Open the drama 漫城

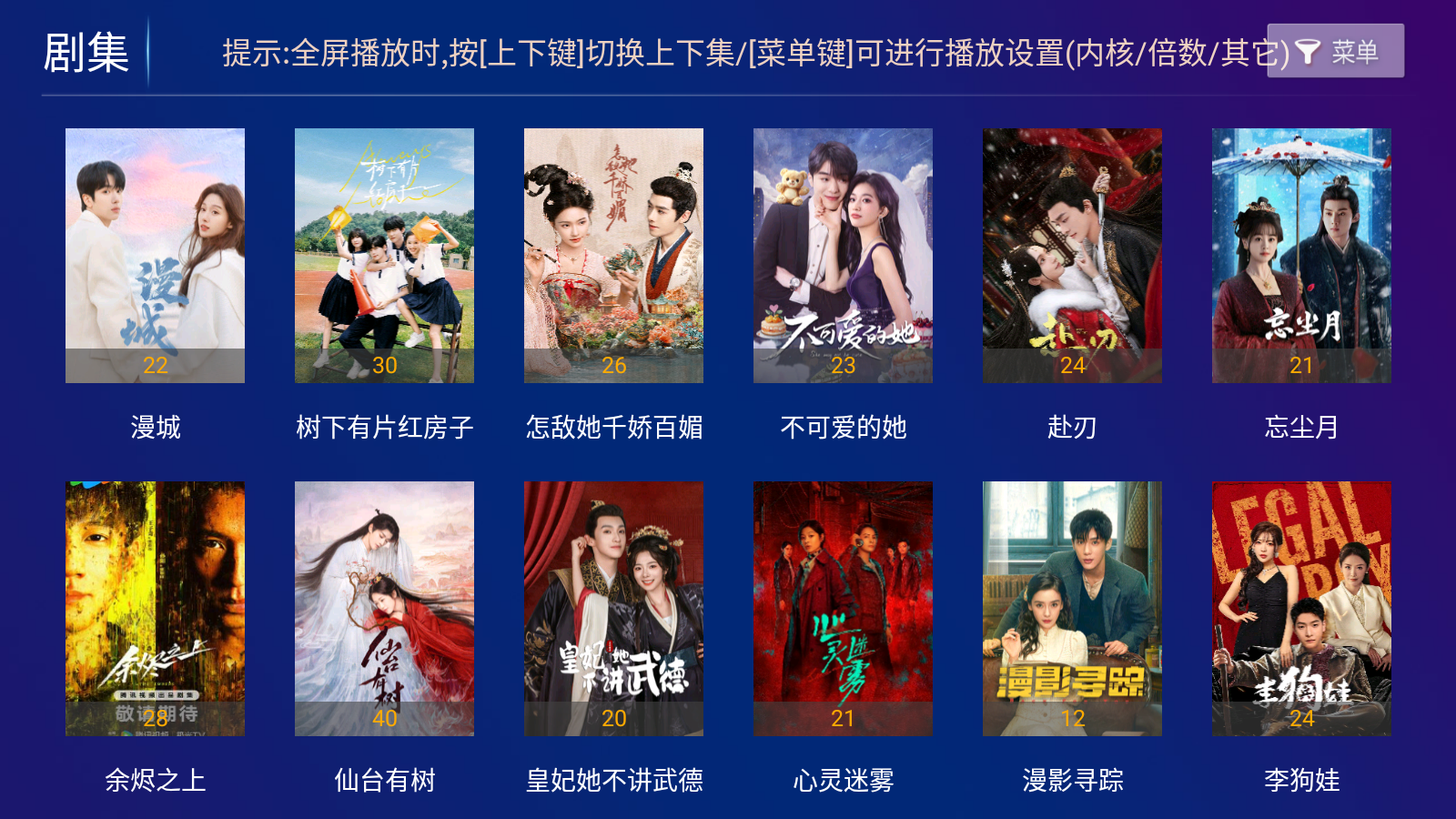(x=155, y=256)
